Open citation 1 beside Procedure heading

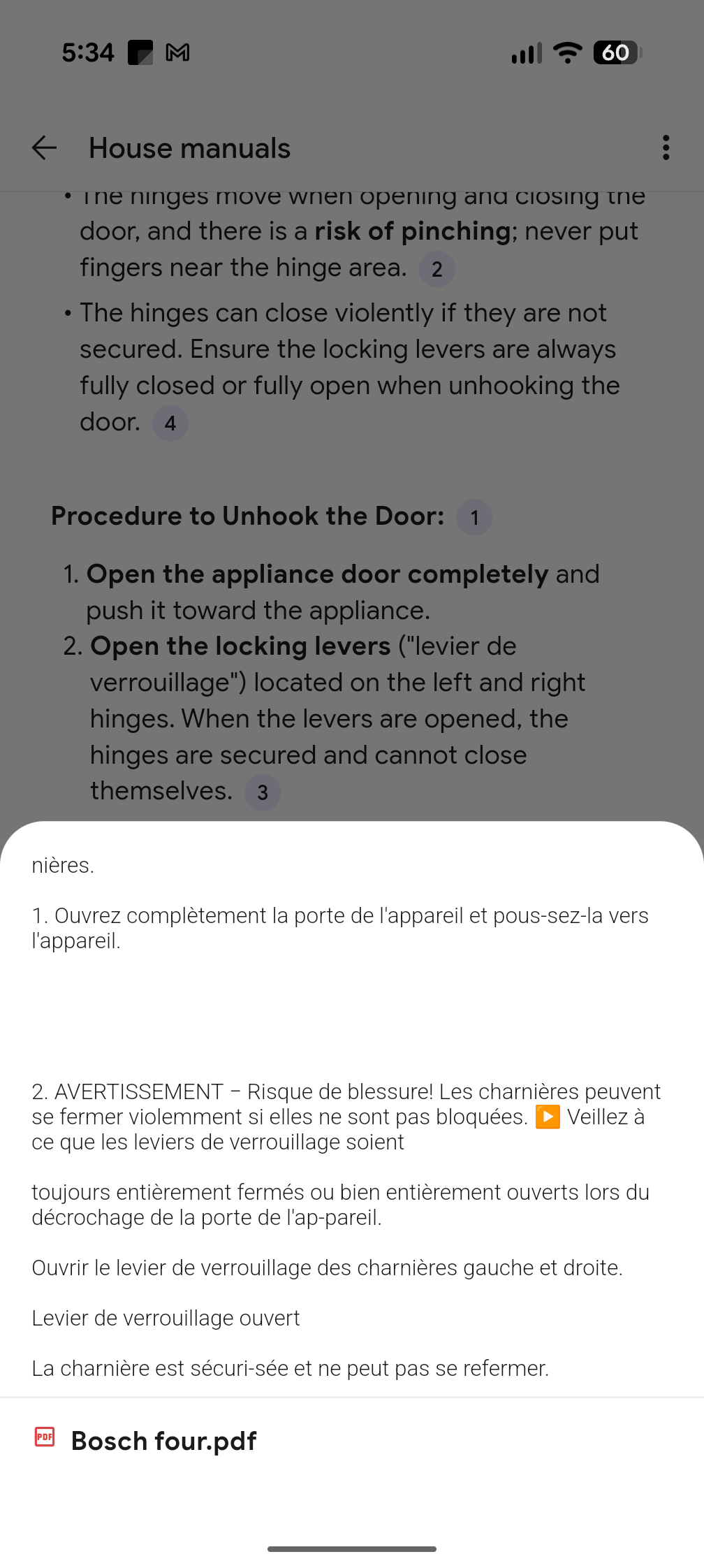(x=475, y=518)
